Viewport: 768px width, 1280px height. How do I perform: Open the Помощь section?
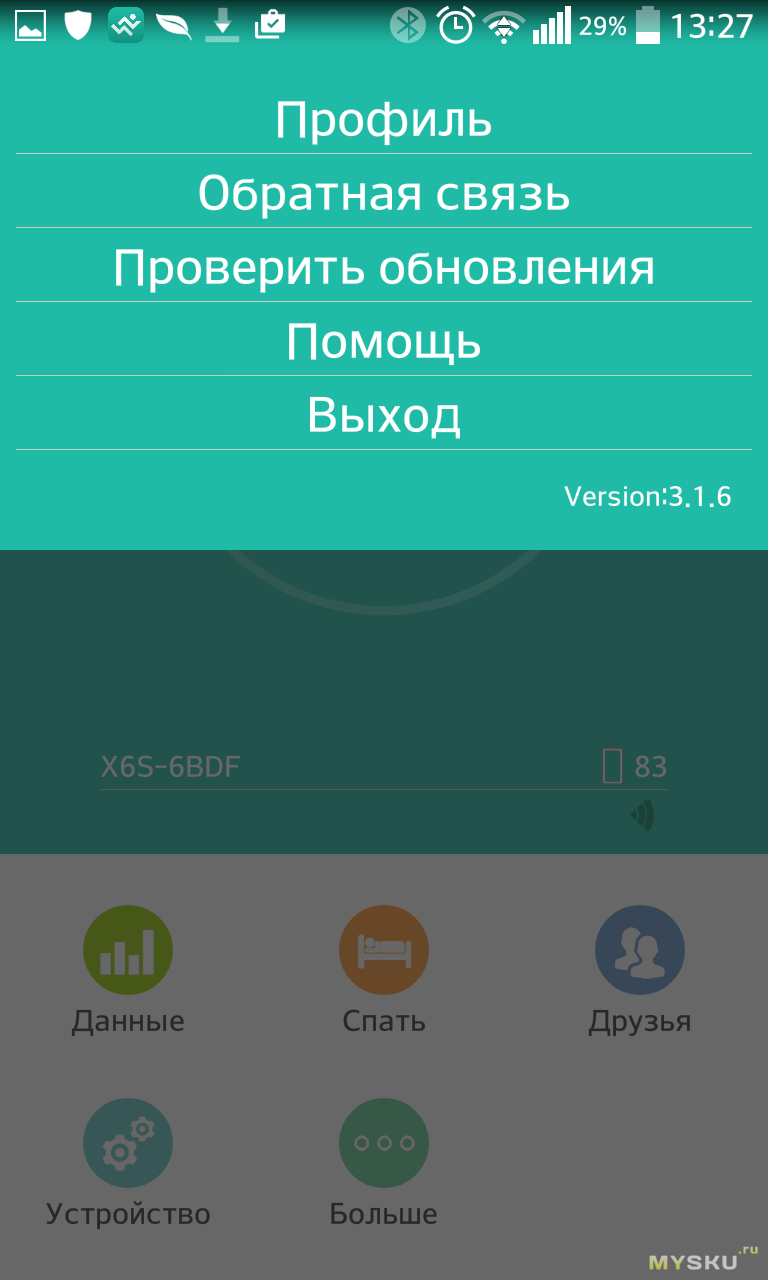click(x=384, y=341)
